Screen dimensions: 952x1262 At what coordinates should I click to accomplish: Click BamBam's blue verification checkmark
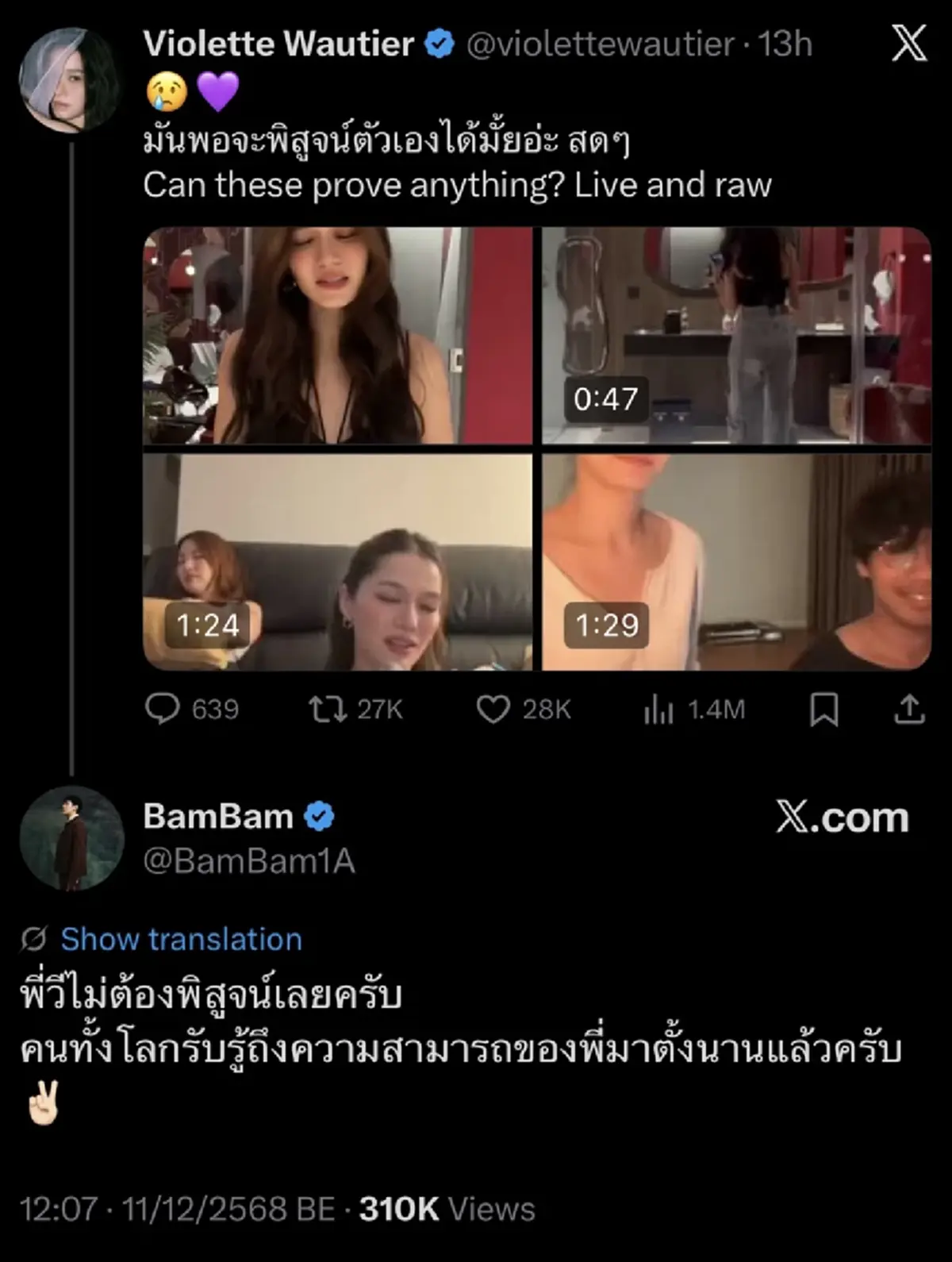(x=319, y=815)
